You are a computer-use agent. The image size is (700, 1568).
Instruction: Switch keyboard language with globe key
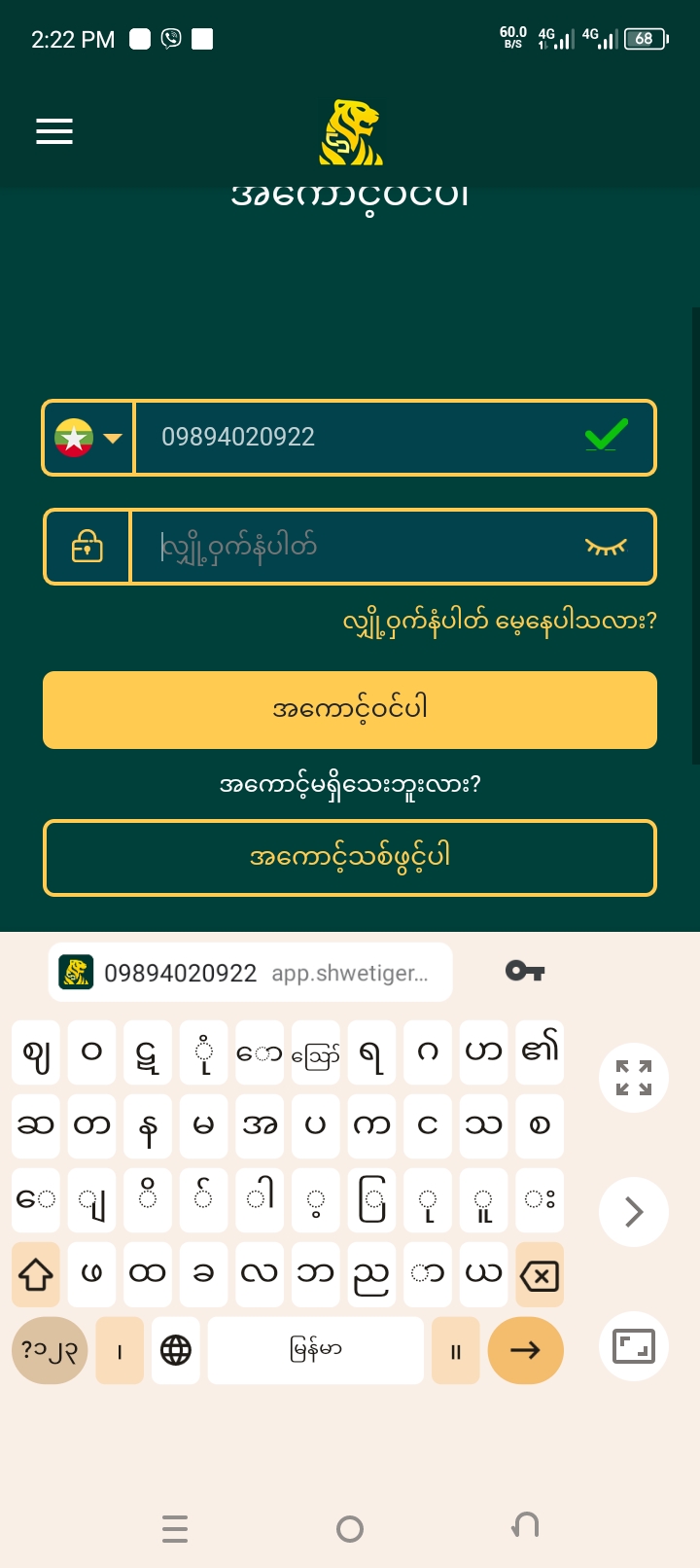[175, 1350]
